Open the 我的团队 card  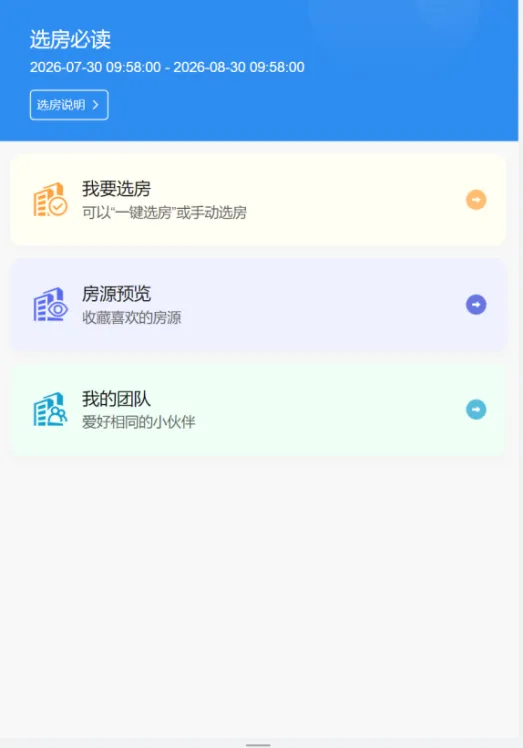tap(258, 410)
